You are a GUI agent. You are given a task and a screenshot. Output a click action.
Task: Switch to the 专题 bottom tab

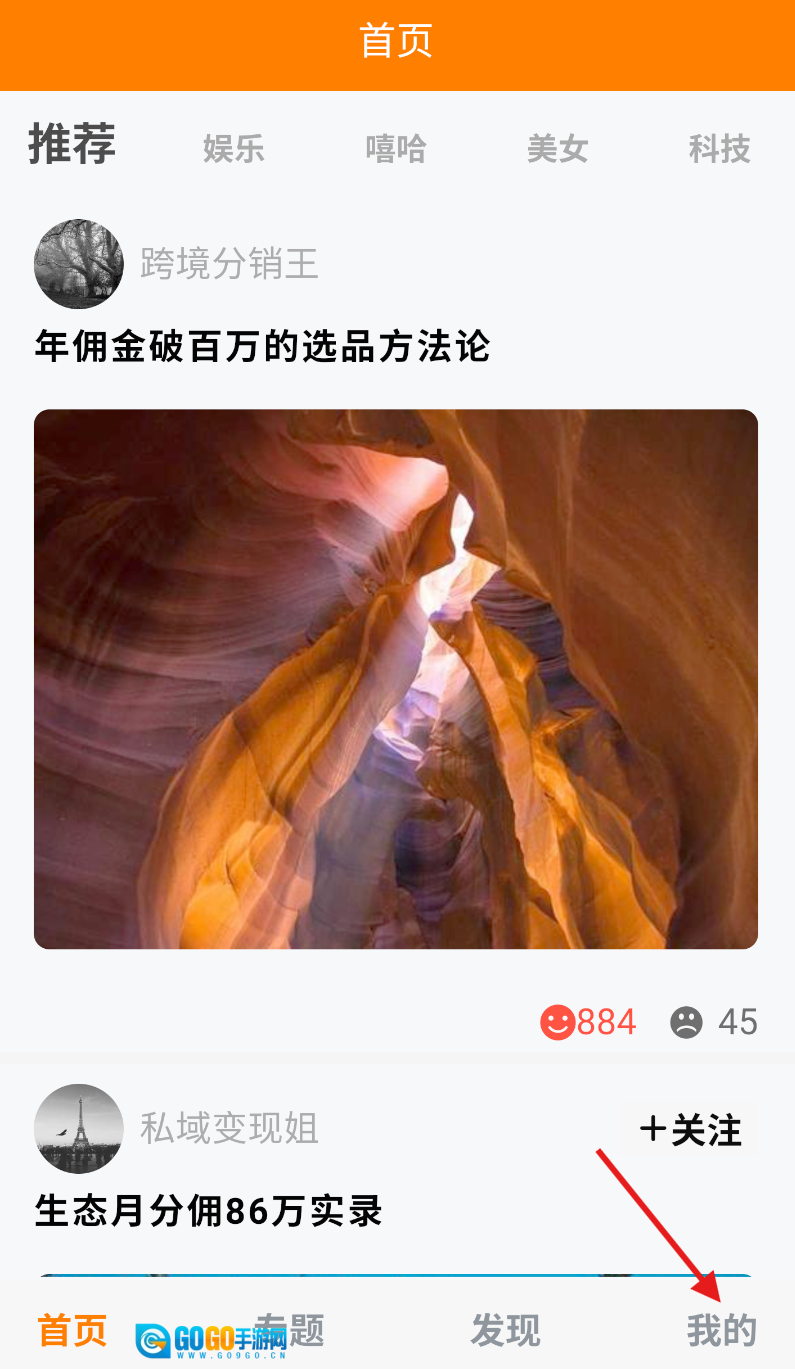(x=290, y=1331)
